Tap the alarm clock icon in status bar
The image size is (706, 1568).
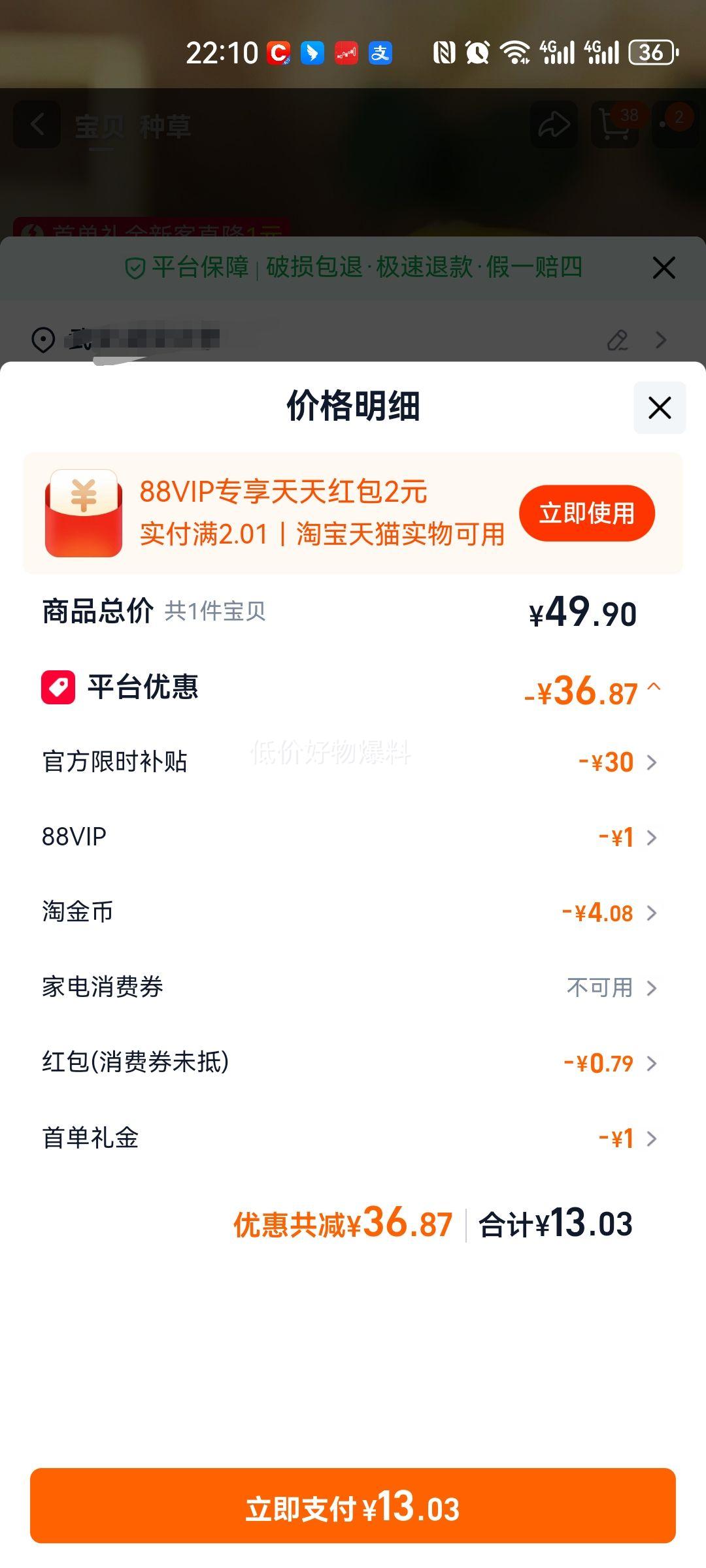[477, 54]
